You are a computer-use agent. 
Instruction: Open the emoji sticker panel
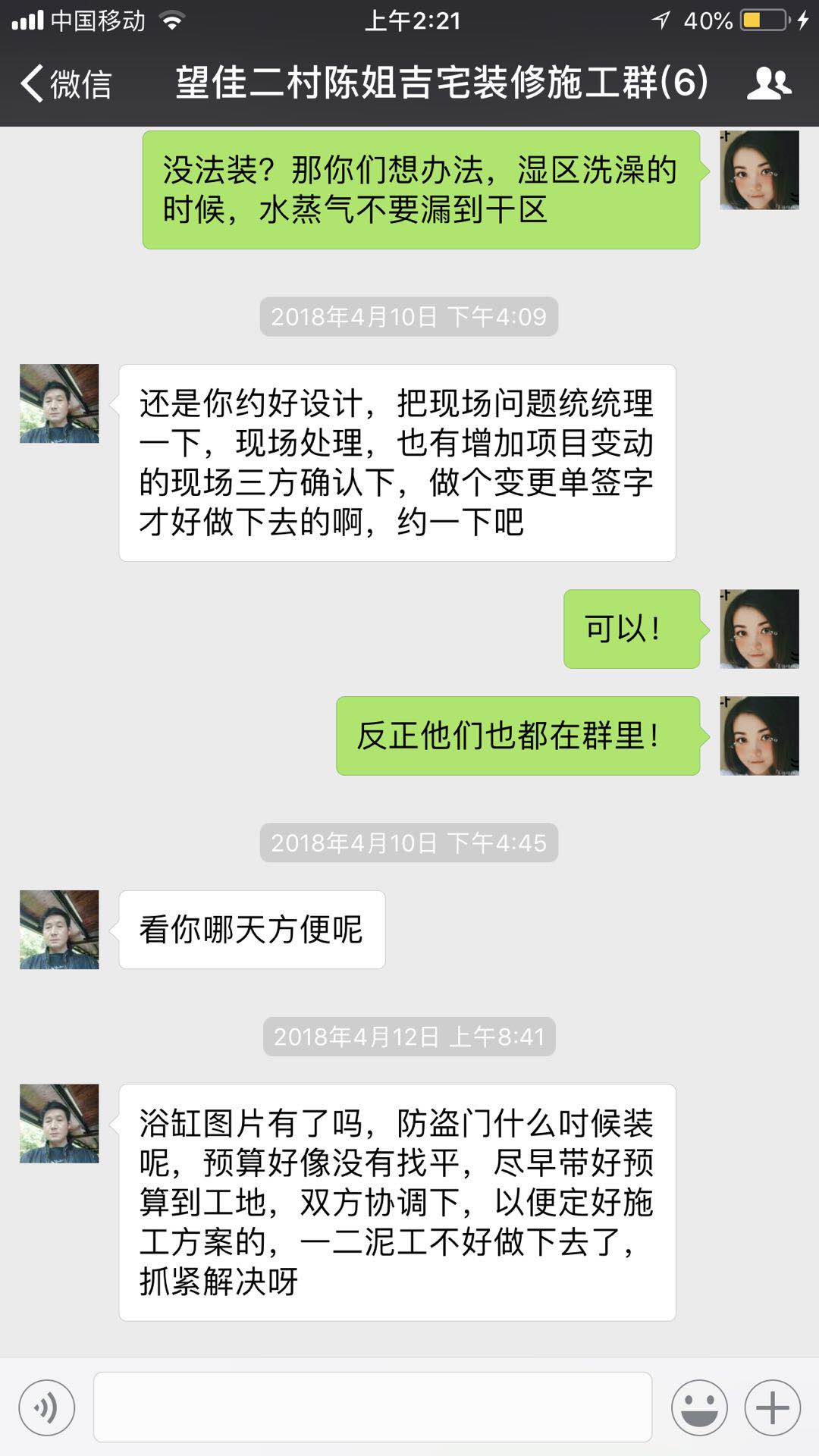pyautogui.click(x=698, y=1408)
